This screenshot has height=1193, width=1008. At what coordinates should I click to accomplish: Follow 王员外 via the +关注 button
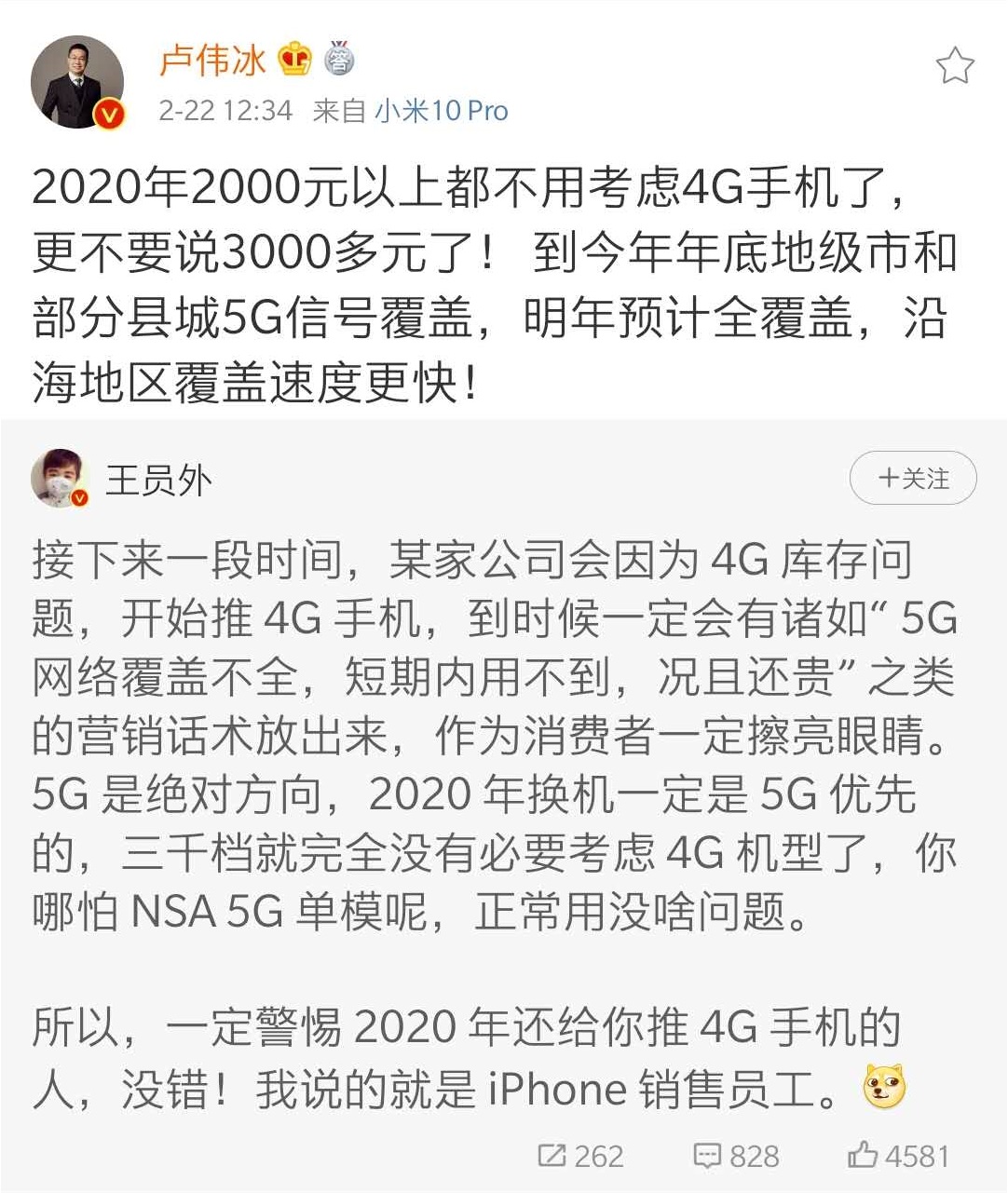(x=912, y=476)
